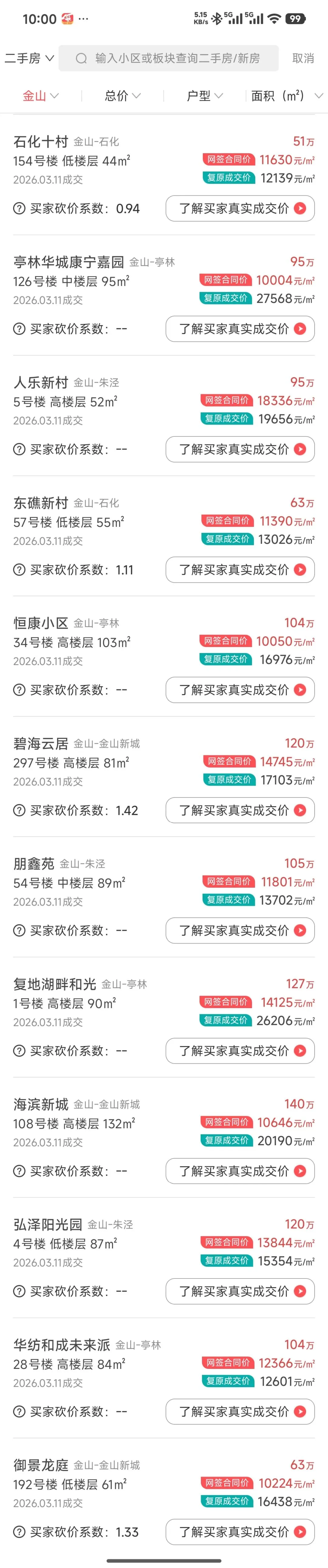View real deal price for 弘泽阳光园

coord(240,1291)
